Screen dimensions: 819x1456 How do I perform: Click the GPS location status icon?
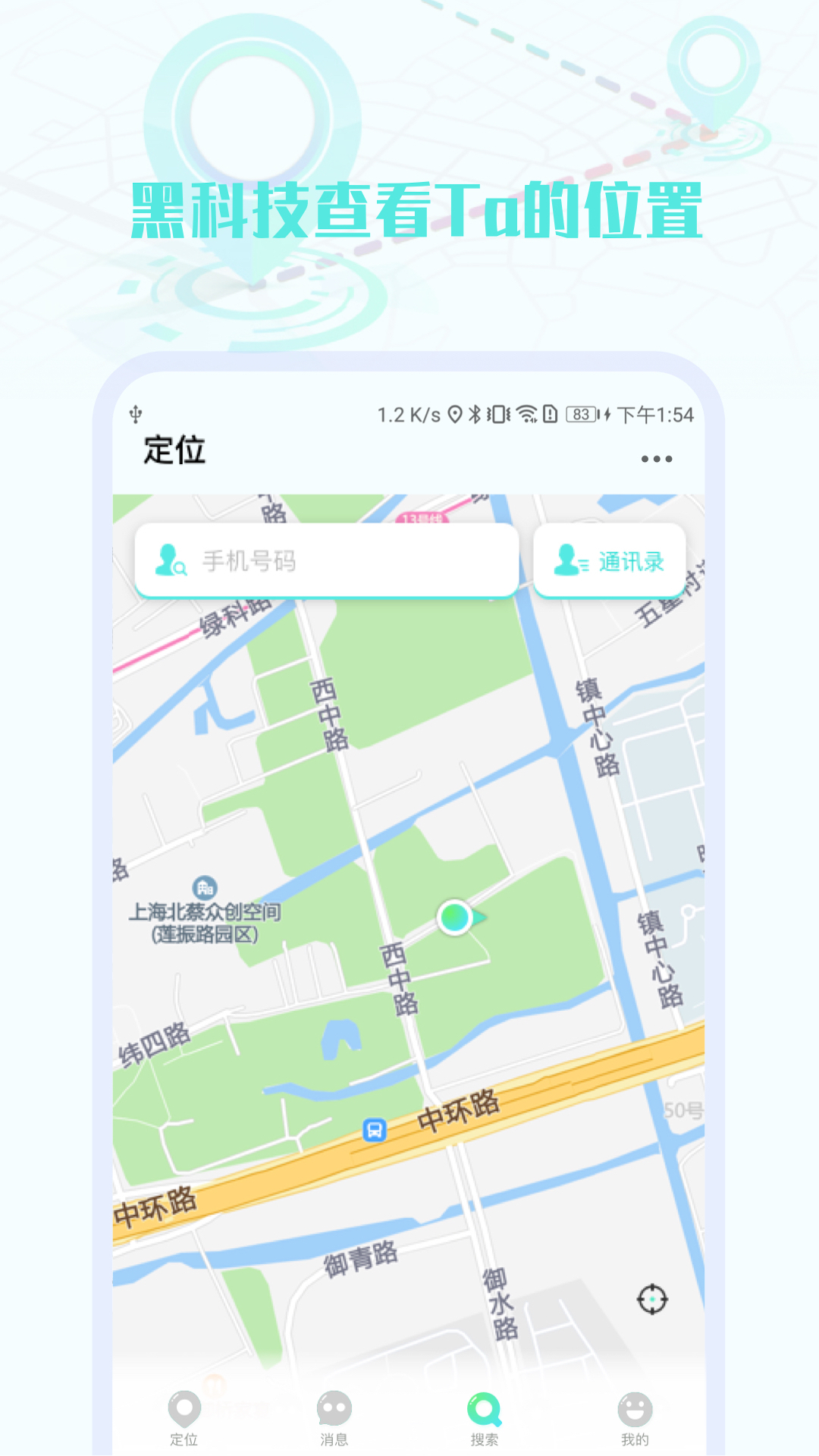(455, 413)
